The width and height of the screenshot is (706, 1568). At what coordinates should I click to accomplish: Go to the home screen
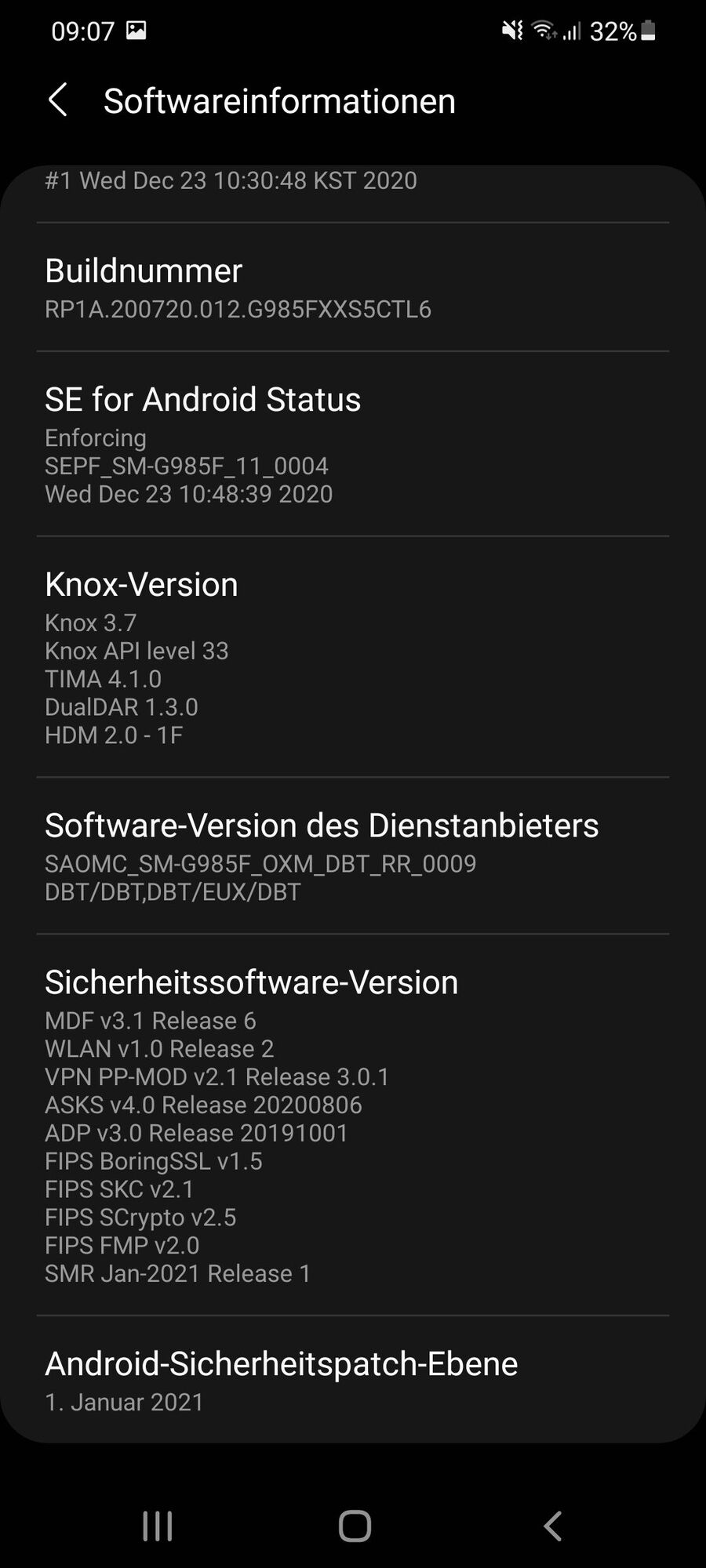click(354, 1526)
